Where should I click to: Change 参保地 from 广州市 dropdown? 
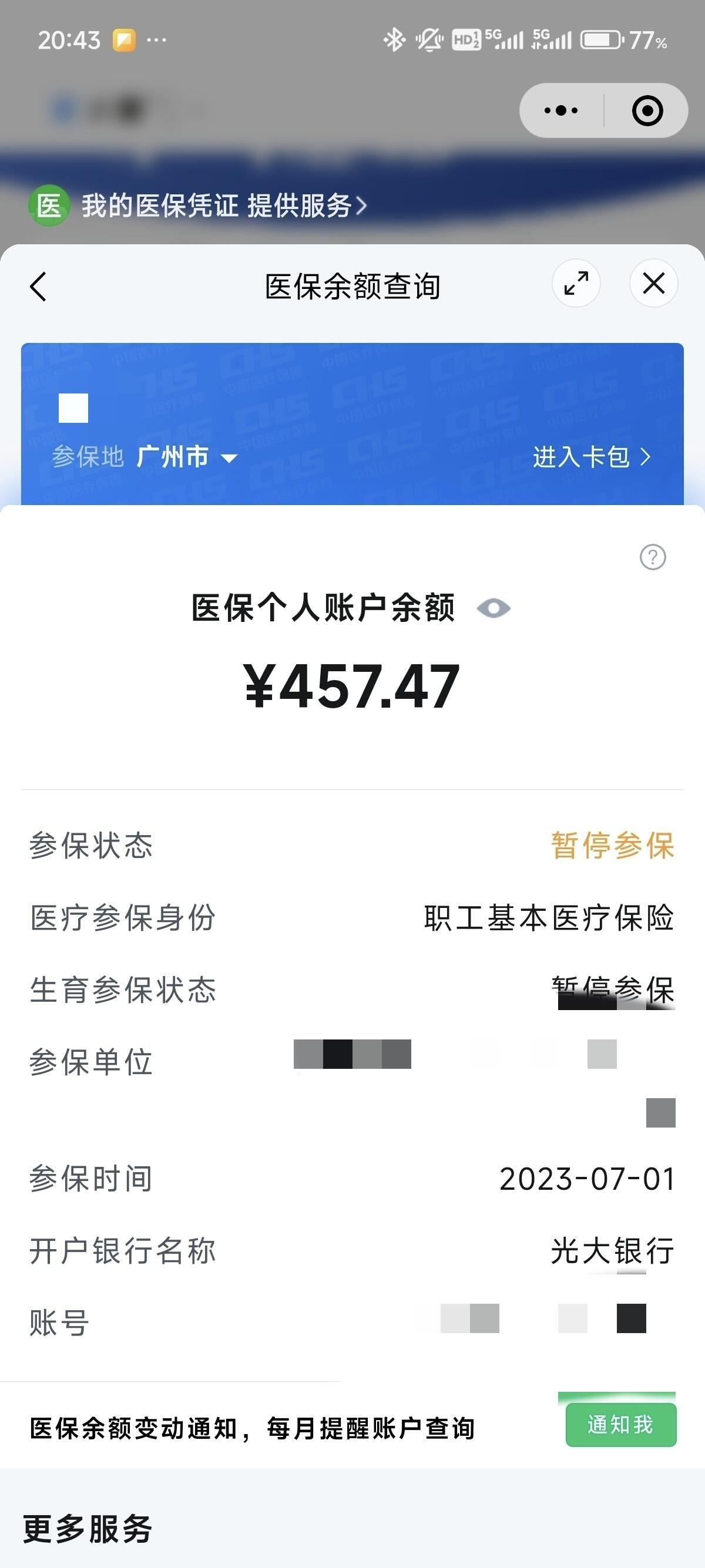click(186, 456)
